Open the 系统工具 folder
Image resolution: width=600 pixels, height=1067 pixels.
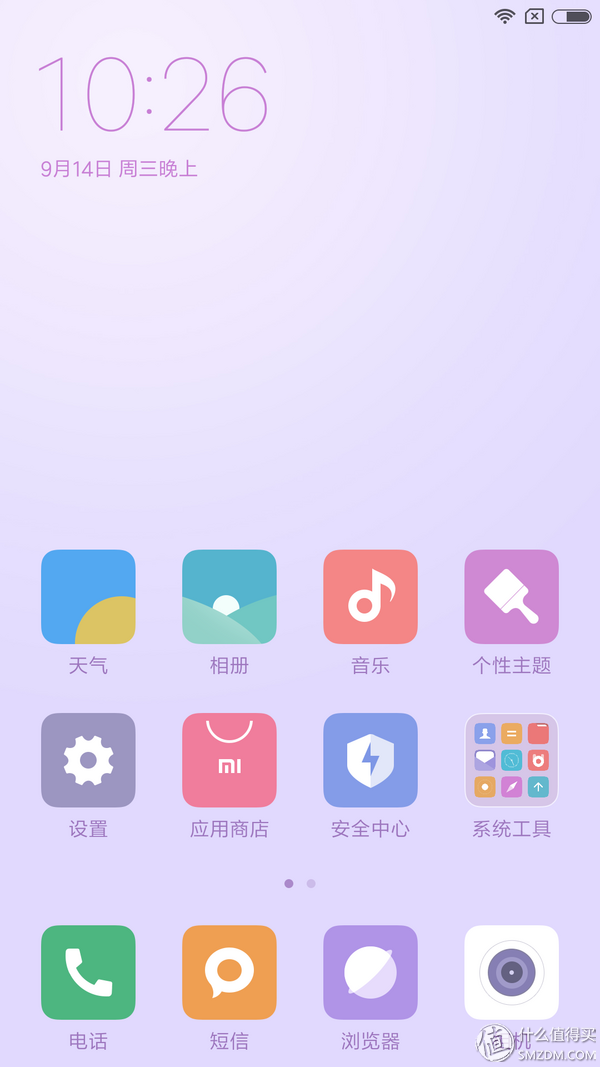click(x=511, y=760)
